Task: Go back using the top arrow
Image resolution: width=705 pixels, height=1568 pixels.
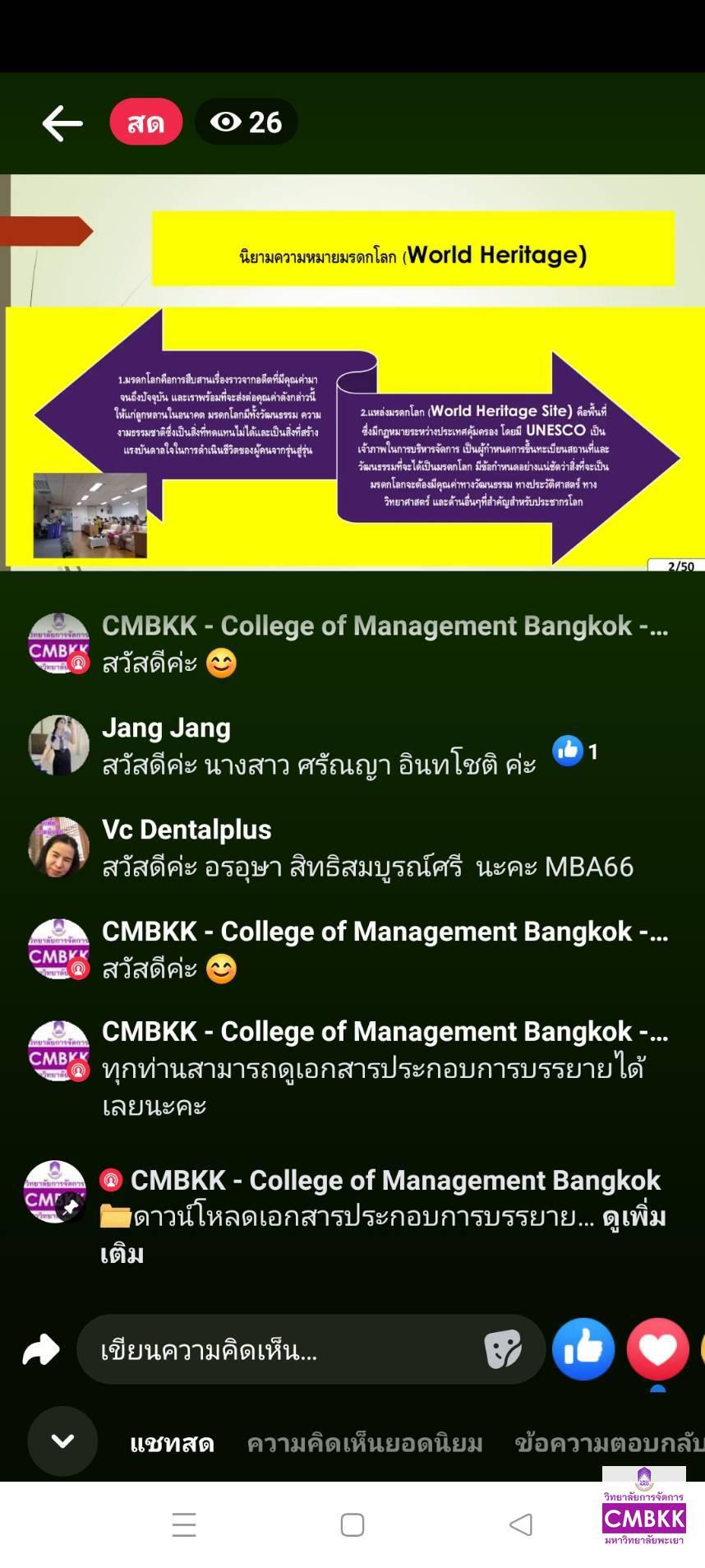Action: tap(62, 123)
